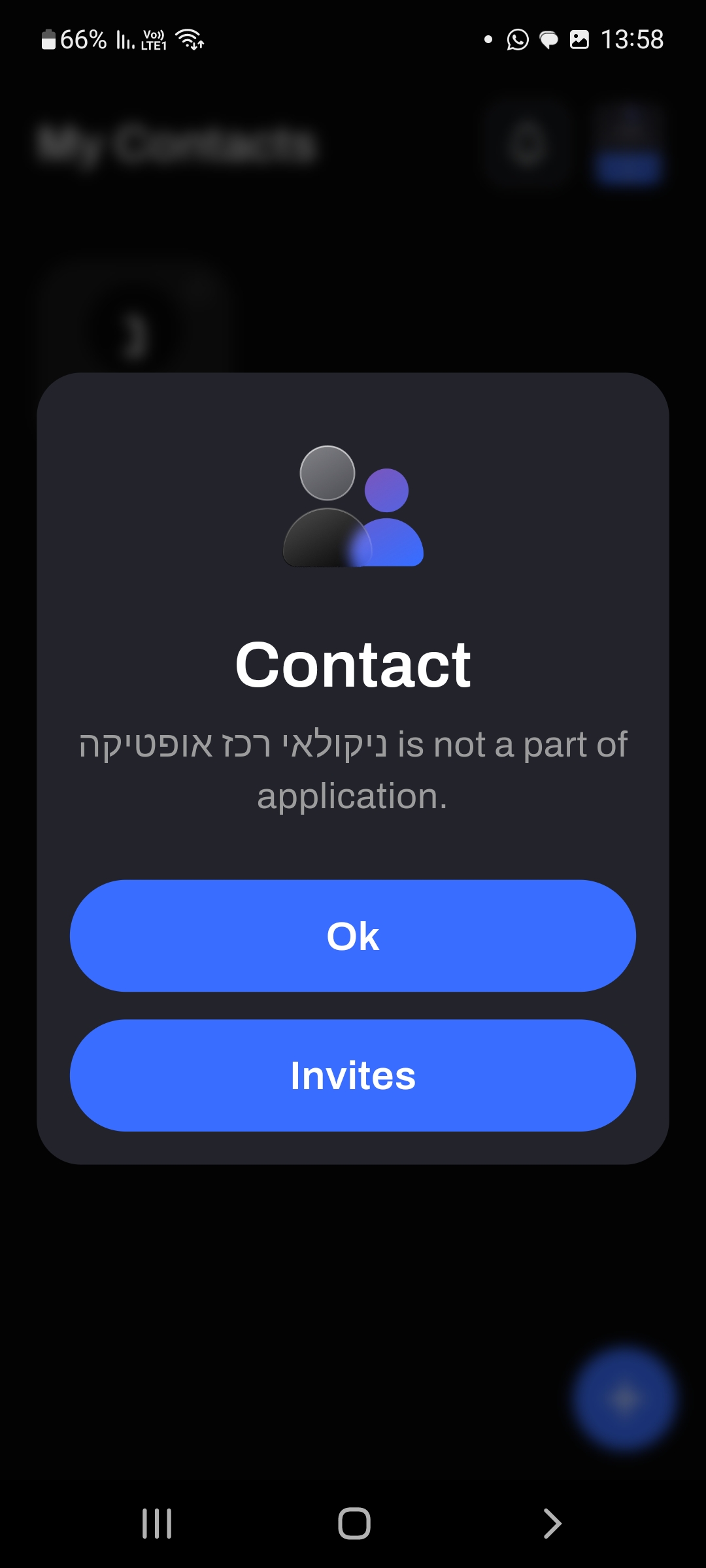Viewport: 706px width, 1568px height.
Task: Open Invites from the Contact dialog
Action: (x=353, y=1075)
